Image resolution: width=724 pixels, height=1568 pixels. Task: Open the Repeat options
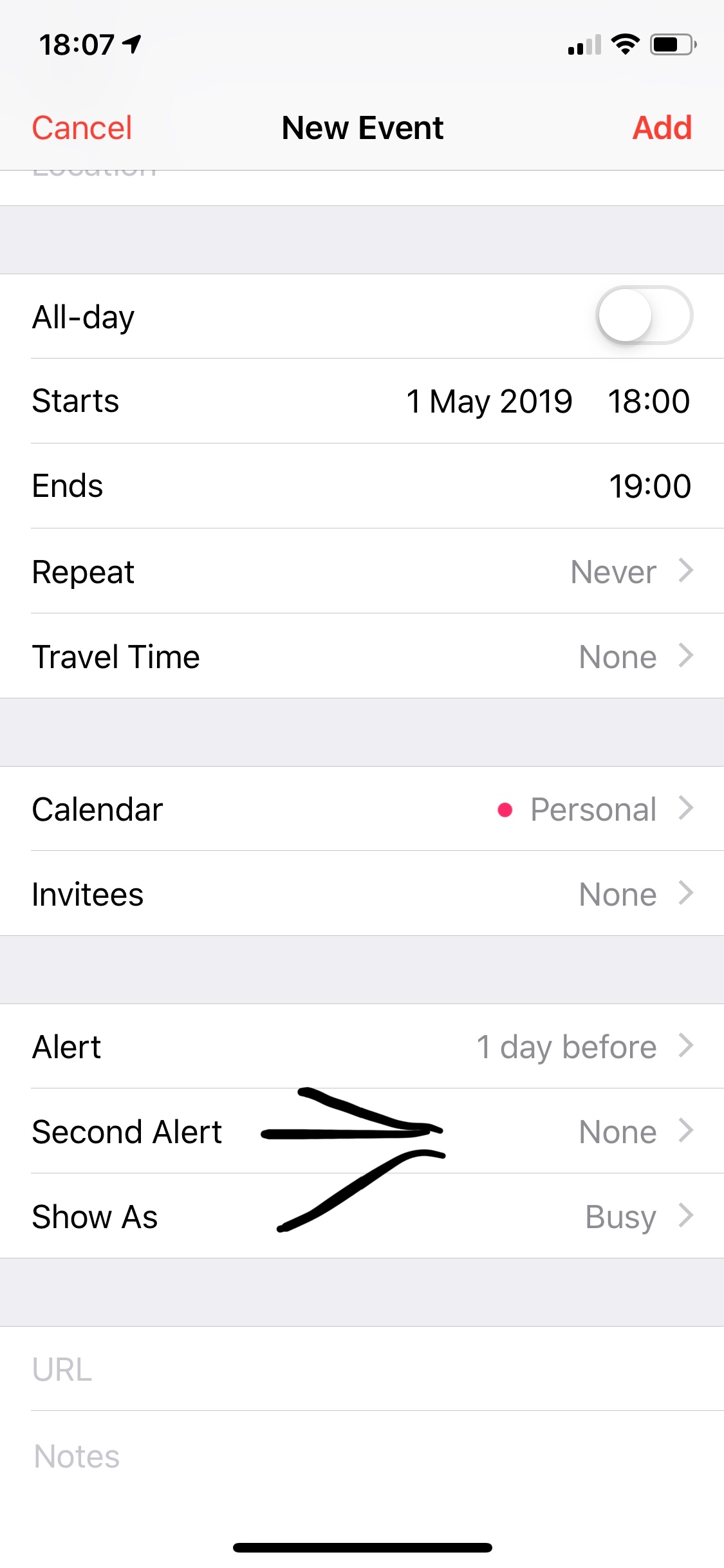(x=362, y=572)
